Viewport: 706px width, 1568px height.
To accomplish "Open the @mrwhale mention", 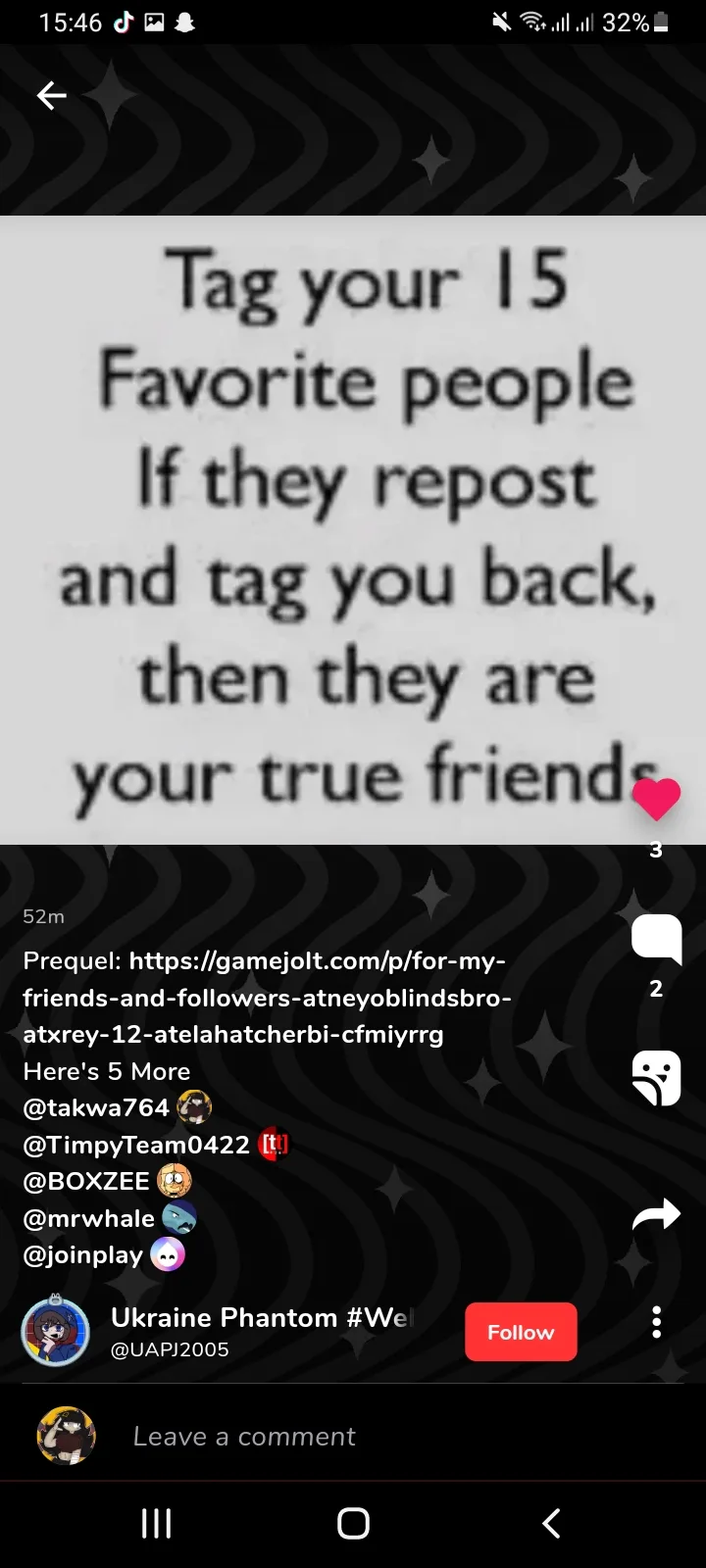I will pos(89,1218).
